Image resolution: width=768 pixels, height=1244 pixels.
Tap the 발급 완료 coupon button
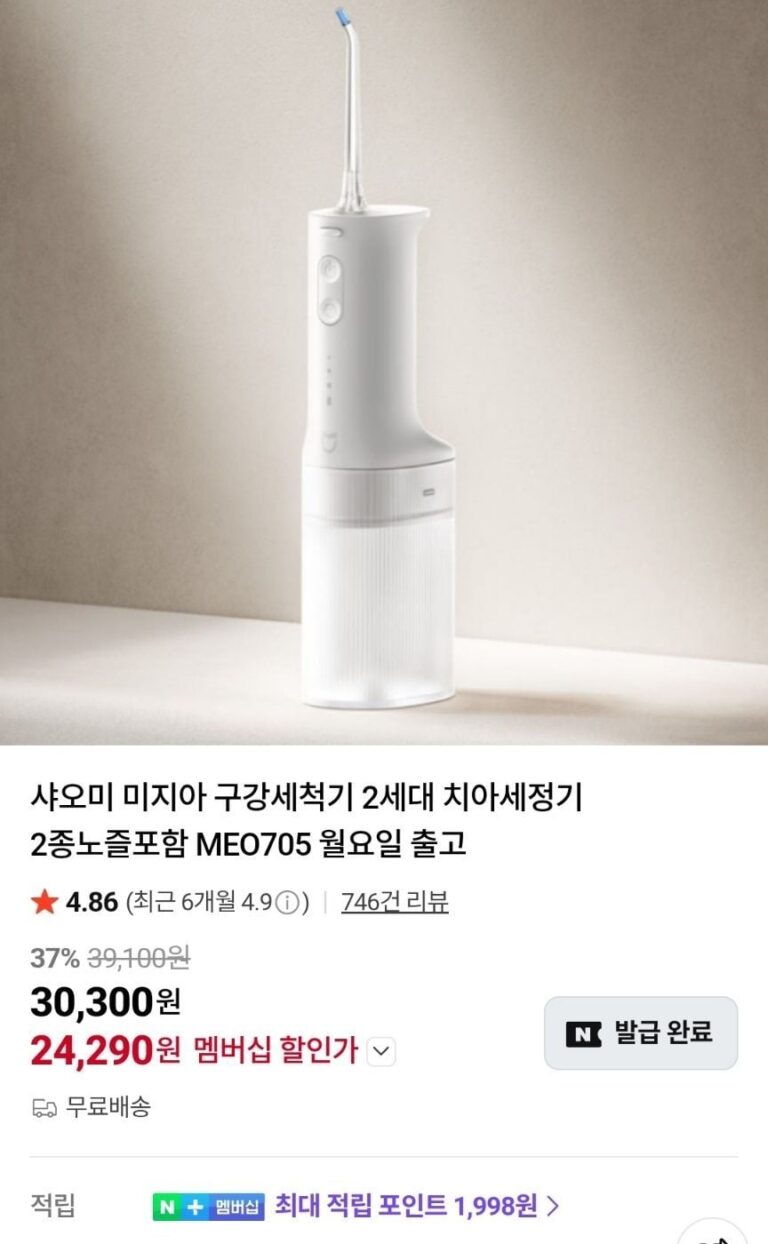point(640,1033)
